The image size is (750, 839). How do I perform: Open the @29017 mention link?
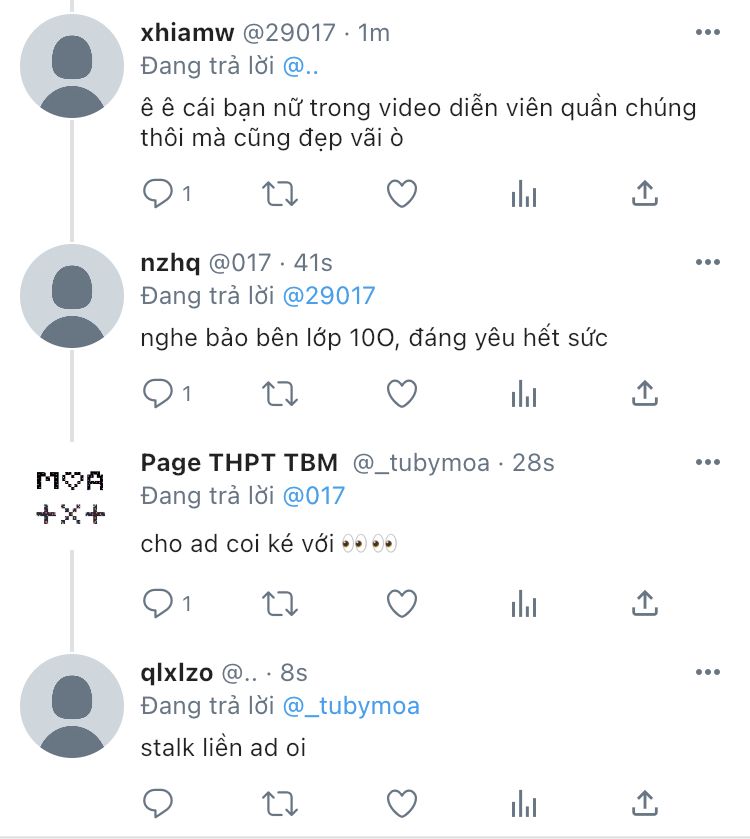(x=329, y=296)
